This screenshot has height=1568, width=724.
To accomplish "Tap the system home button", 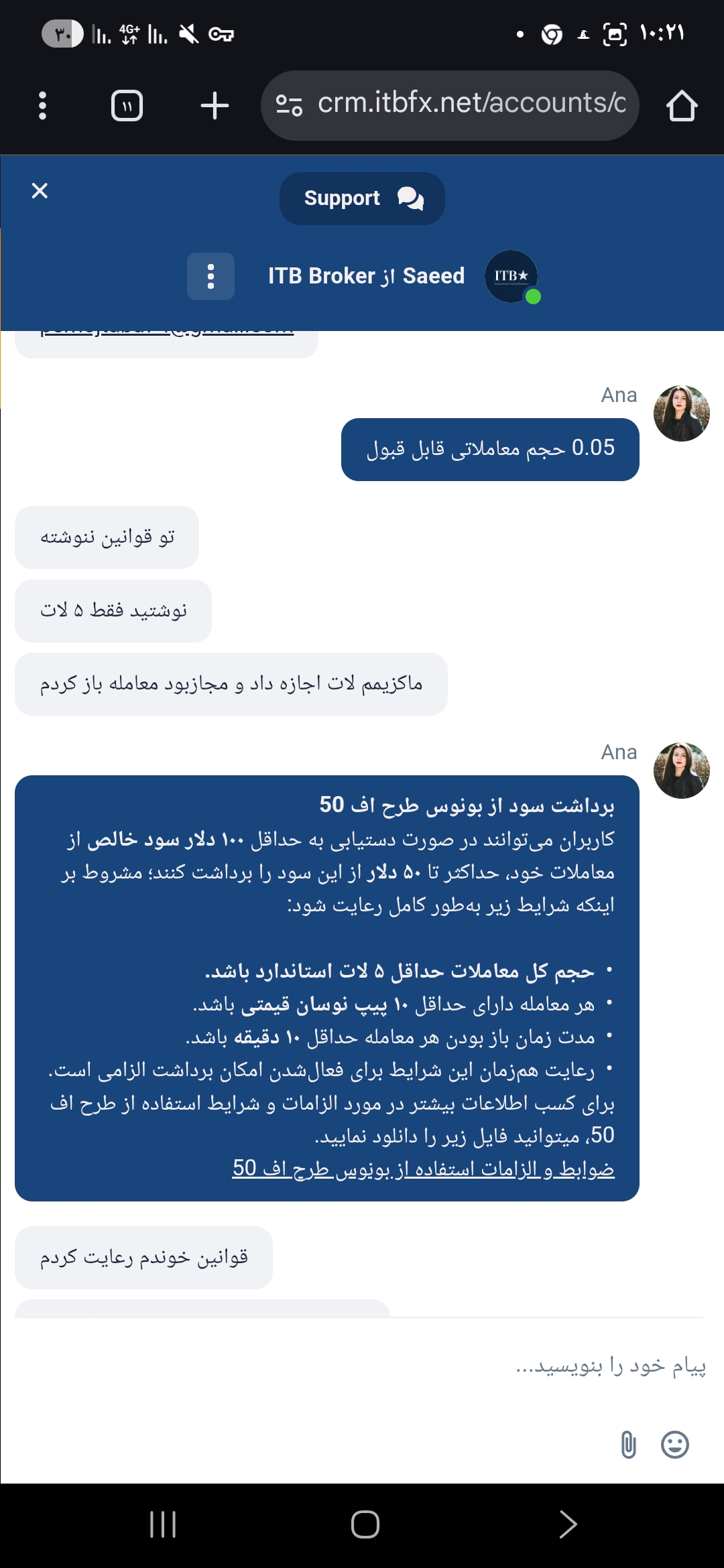I will [365, 1524].
